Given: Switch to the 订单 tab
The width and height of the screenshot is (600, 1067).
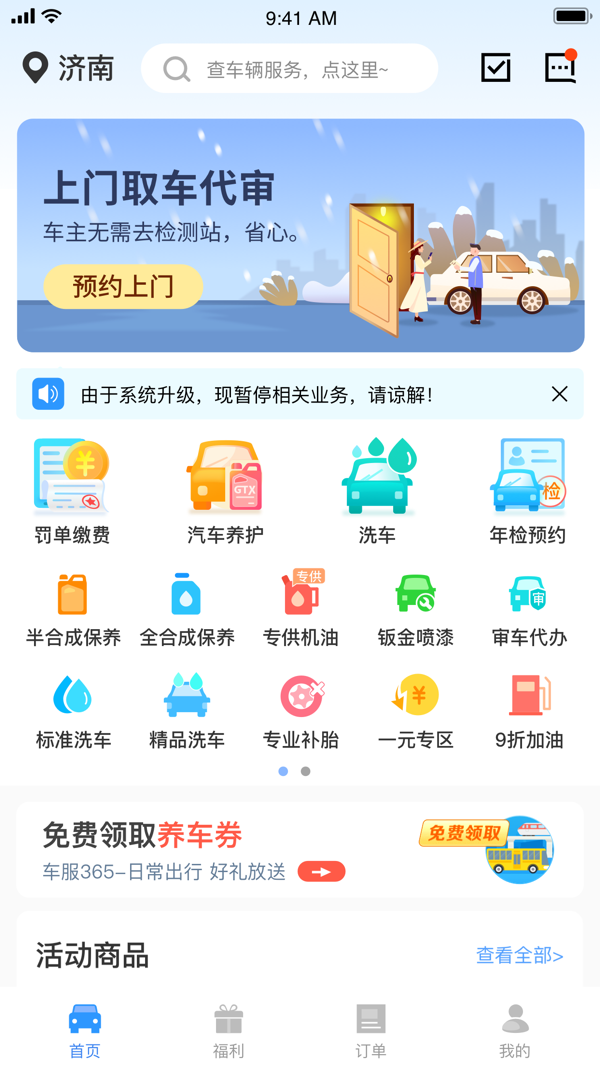Looking at the screenshot, I should pyautogui.click(x=371, y=1031).
